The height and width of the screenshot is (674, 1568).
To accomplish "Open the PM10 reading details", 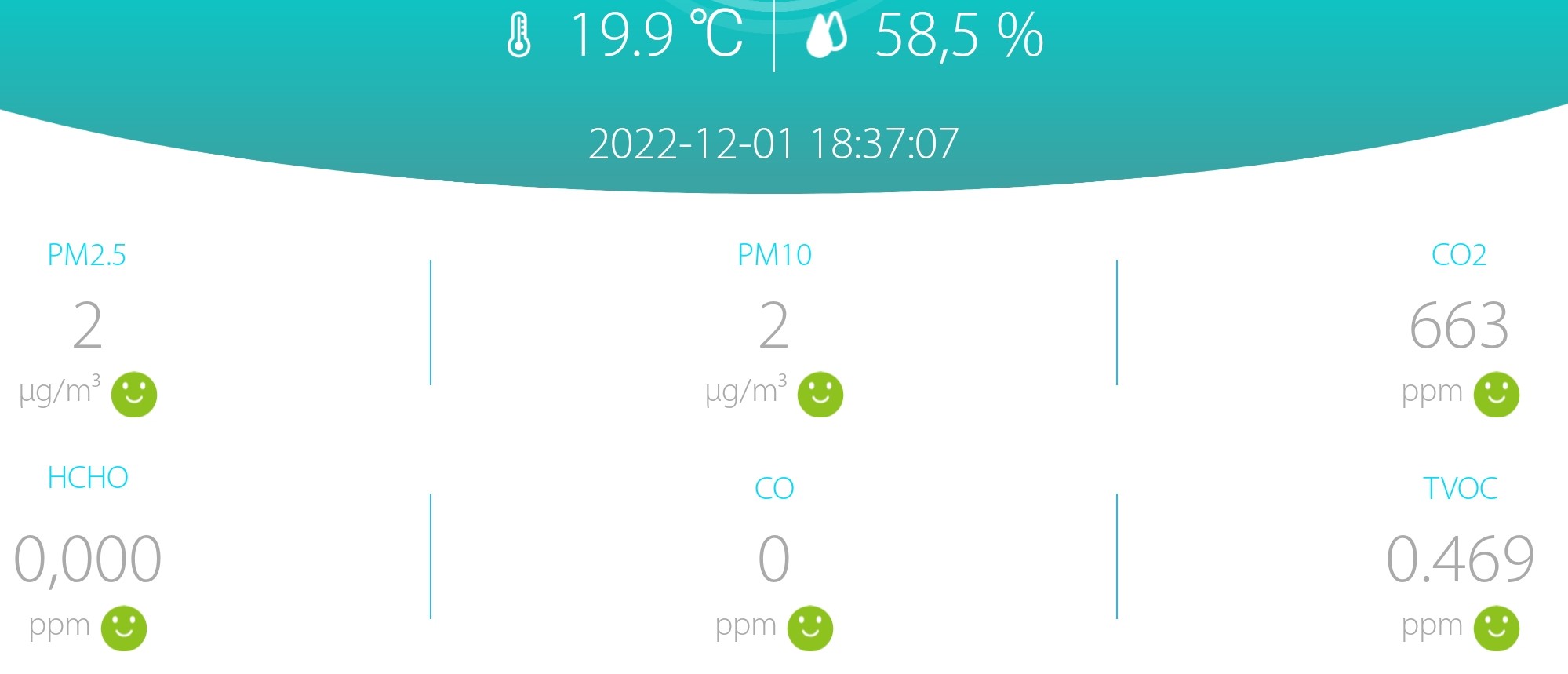I will [x=773, y=325].
